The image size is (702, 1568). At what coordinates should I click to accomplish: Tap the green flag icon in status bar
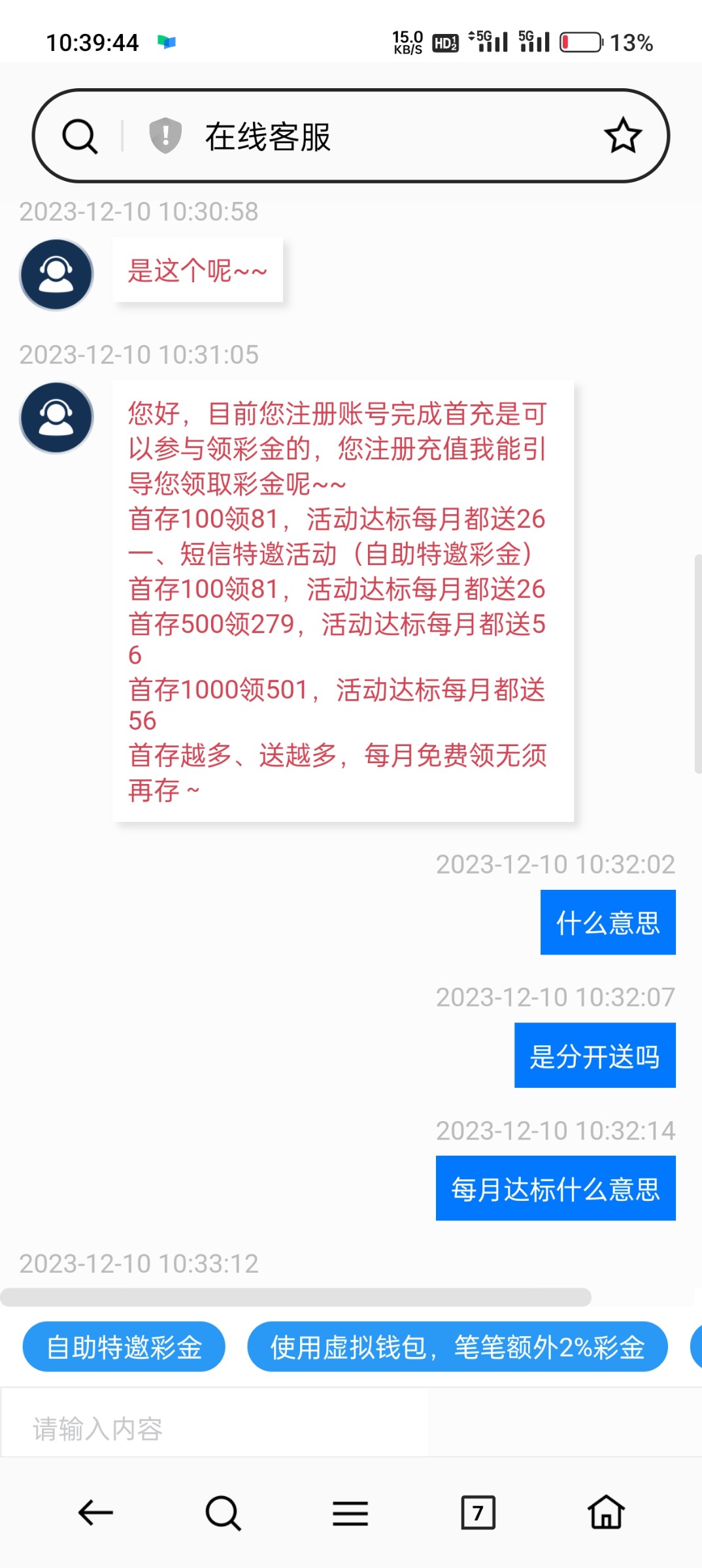pyautogui.click(x=165, y=41)
